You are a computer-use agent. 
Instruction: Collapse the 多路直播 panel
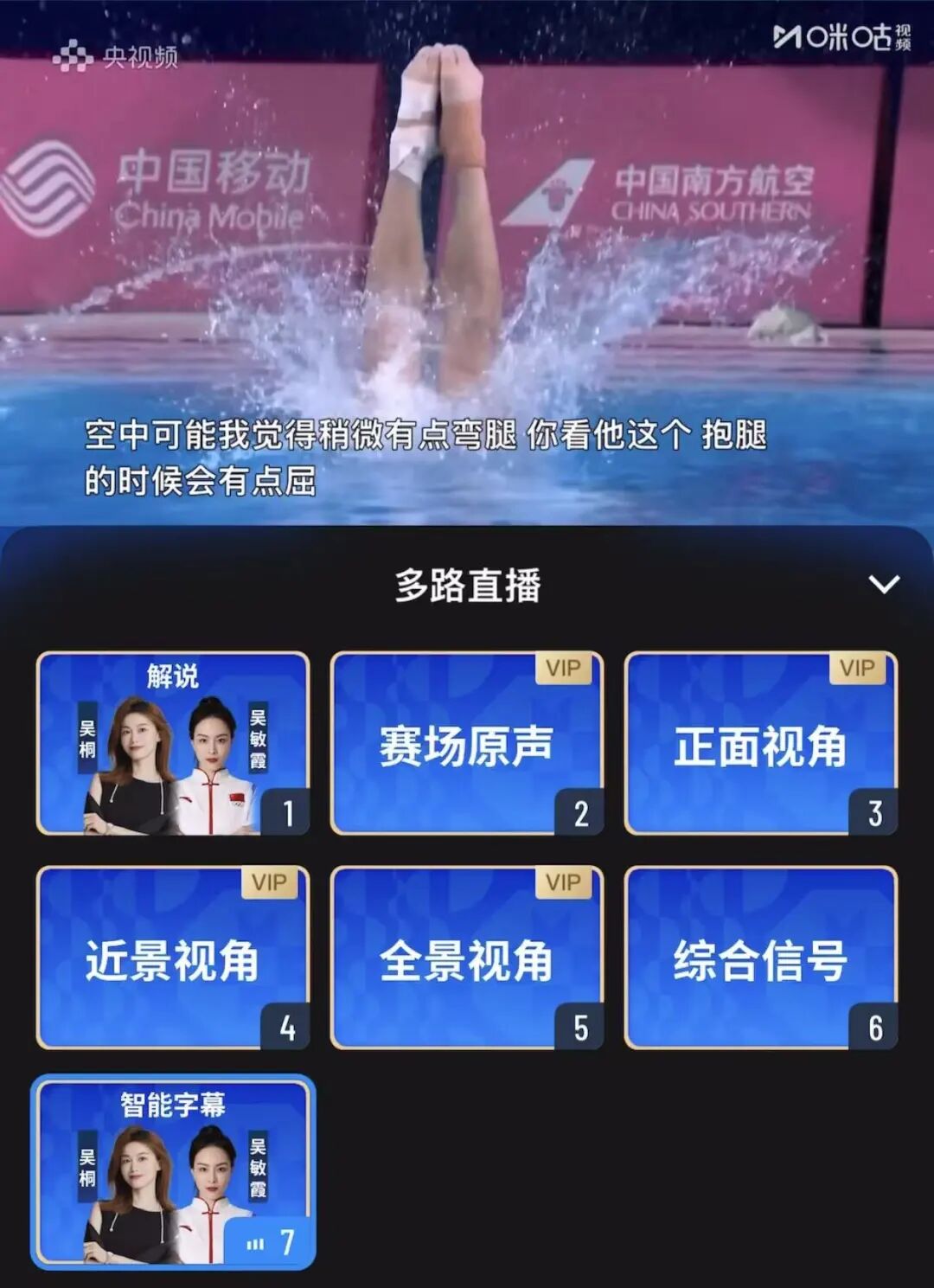[x=883, y=585]
